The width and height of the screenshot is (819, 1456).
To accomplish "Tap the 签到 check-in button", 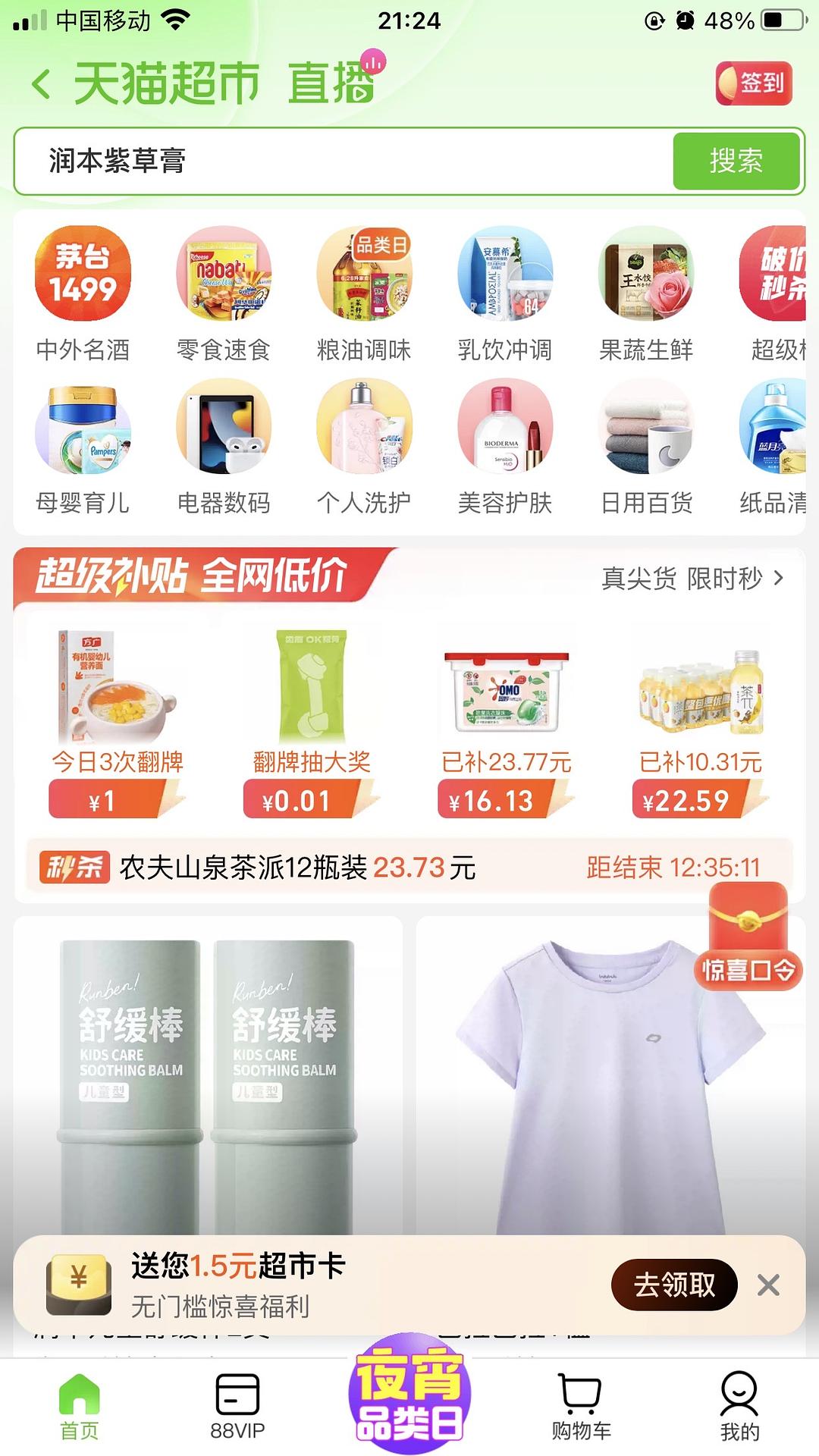I will (x=754, y=83).
